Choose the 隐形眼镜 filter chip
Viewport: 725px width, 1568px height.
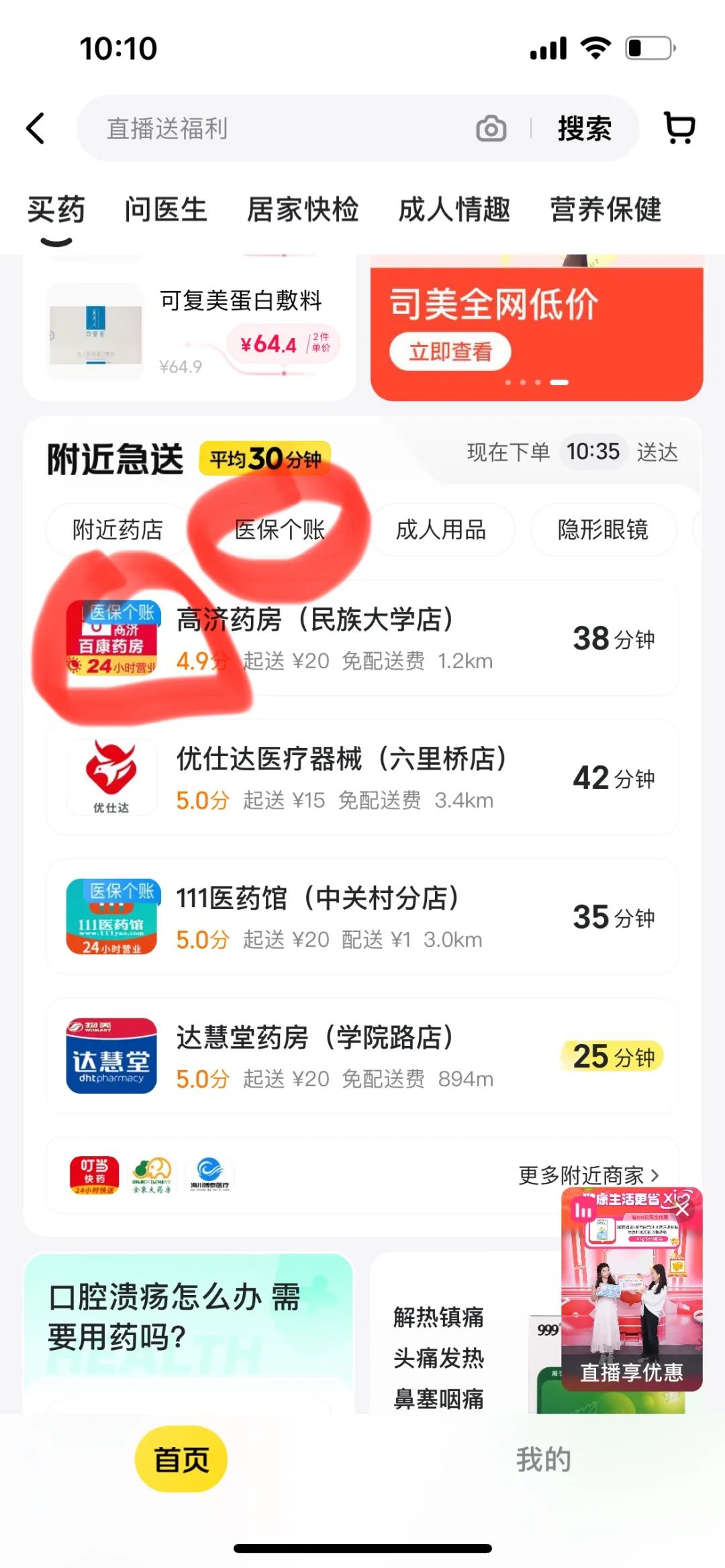(603, 530)
